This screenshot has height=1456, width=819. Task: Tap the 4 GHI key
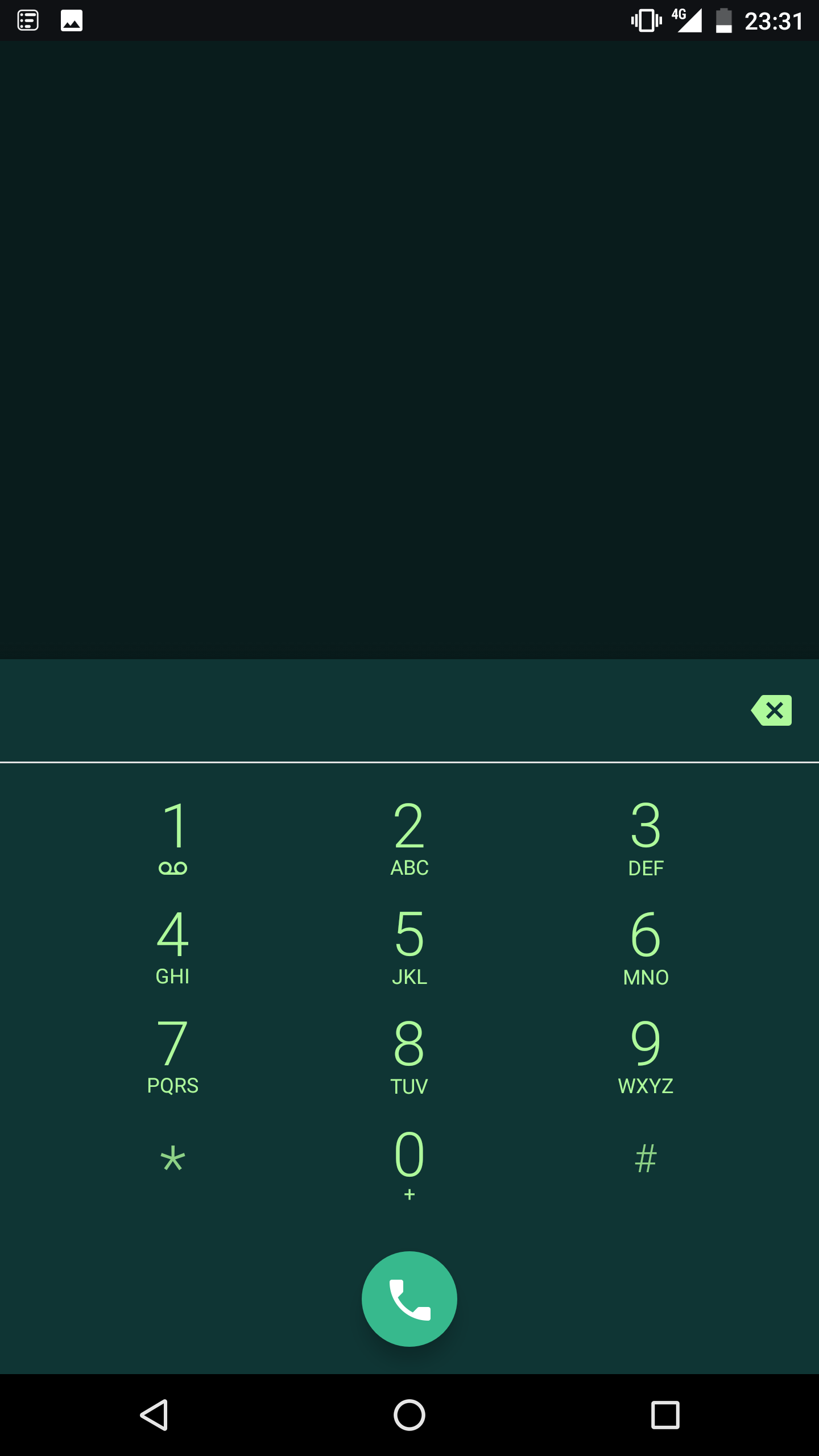pyautogui.click(x=173, y=946)
